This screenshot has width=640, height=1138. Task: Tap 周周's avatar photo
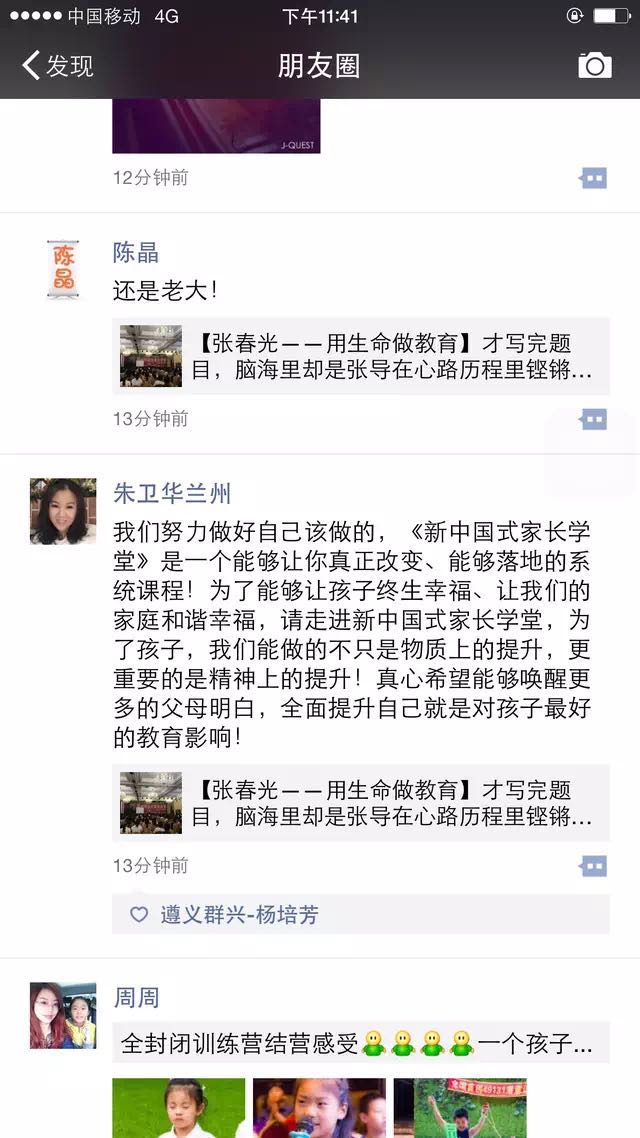tap(63, 1015)
